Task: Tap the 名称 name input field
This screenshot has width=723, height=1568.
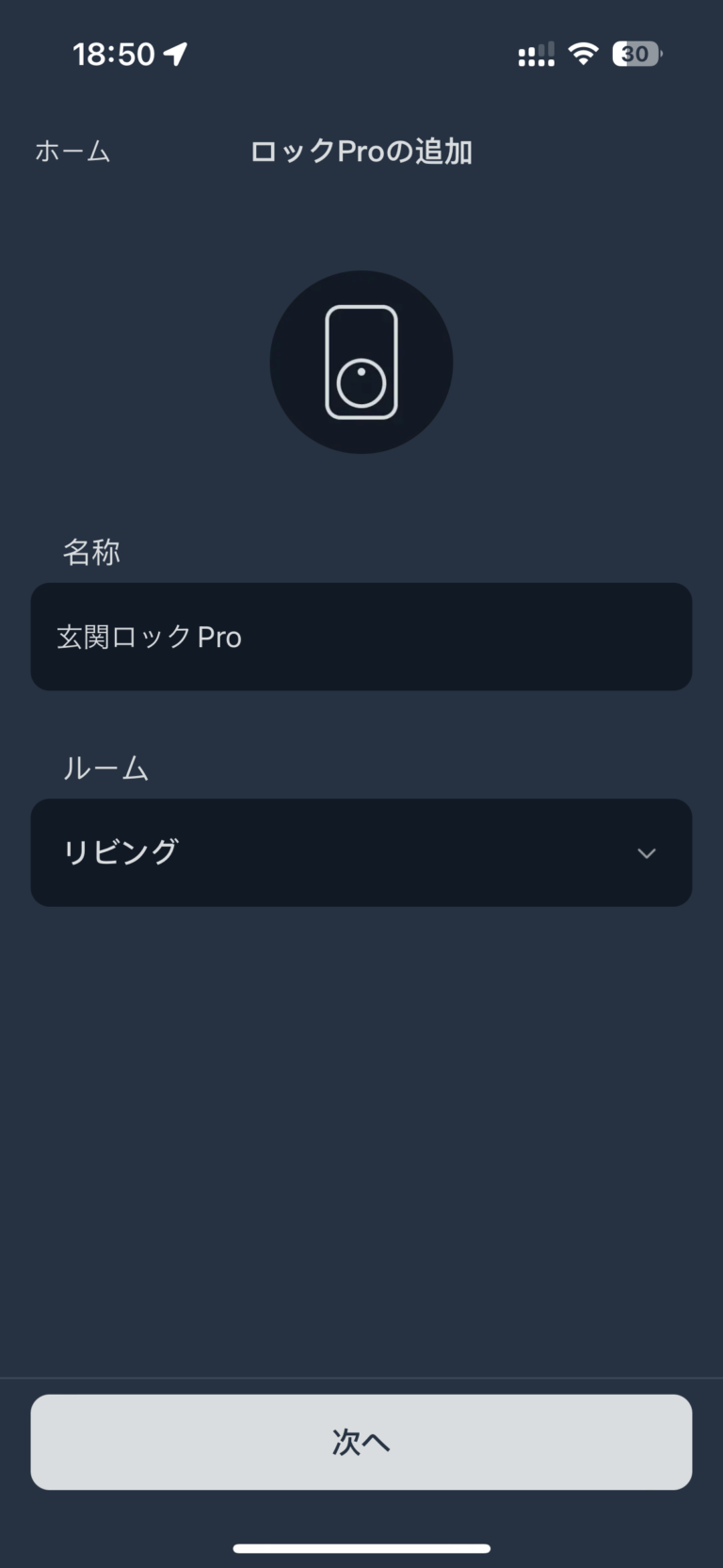Action: point(361,637)
